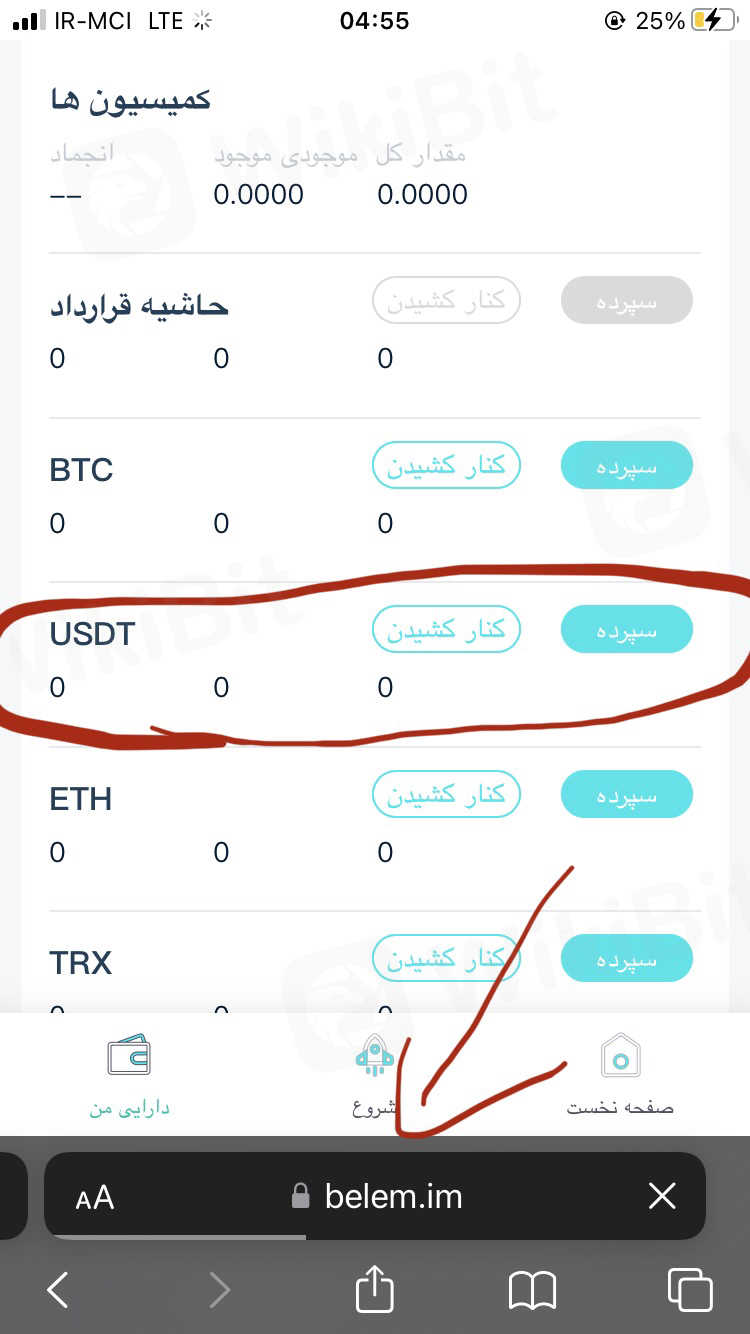750x1334 pixels.
Task: Tap سپرده for حاشیه قرارداد
Action: 626,301
